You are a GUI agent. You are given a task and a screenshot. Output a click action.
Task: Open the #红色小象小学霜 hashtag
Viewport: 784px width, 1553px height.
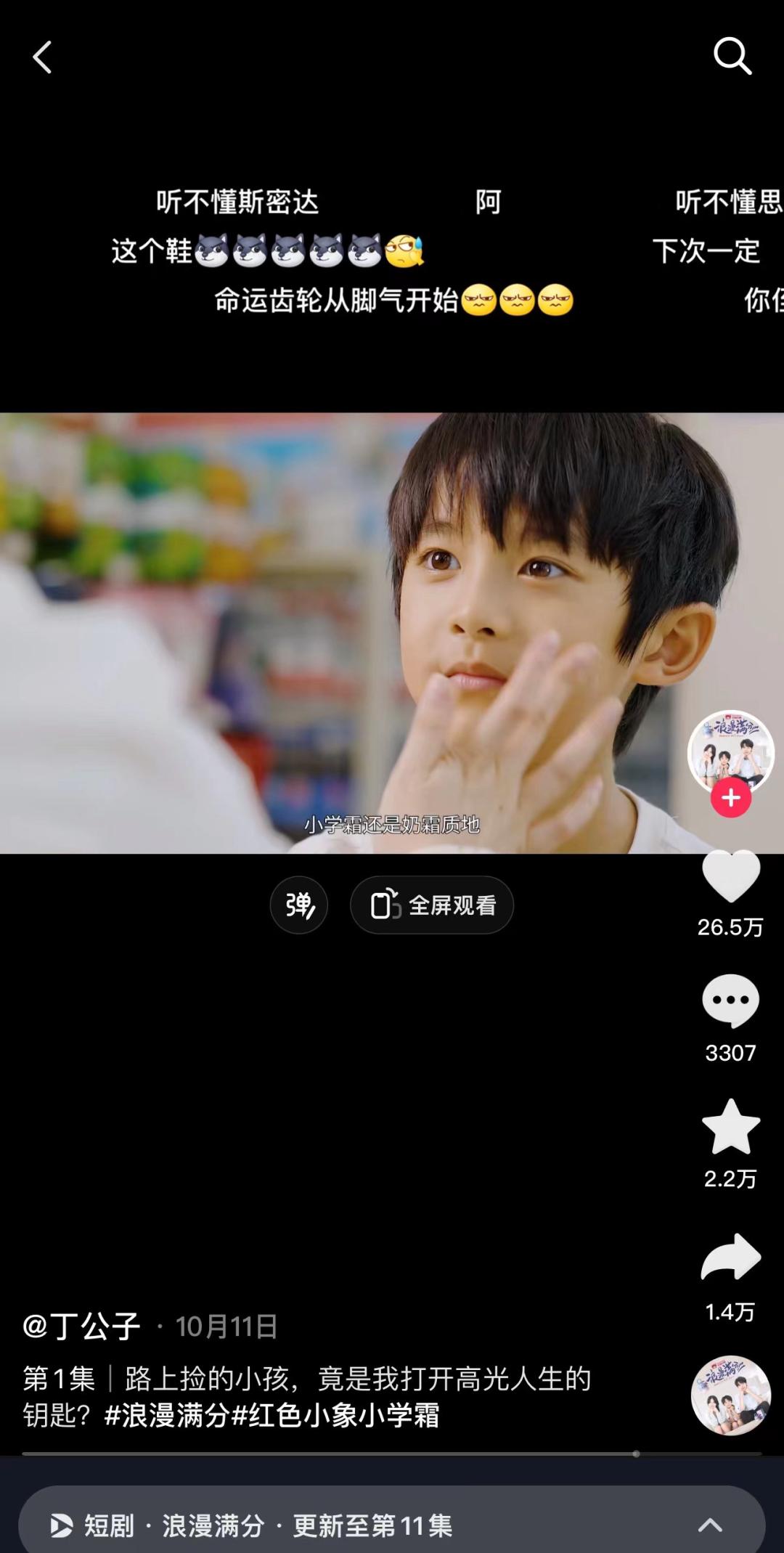(335, 1415)
